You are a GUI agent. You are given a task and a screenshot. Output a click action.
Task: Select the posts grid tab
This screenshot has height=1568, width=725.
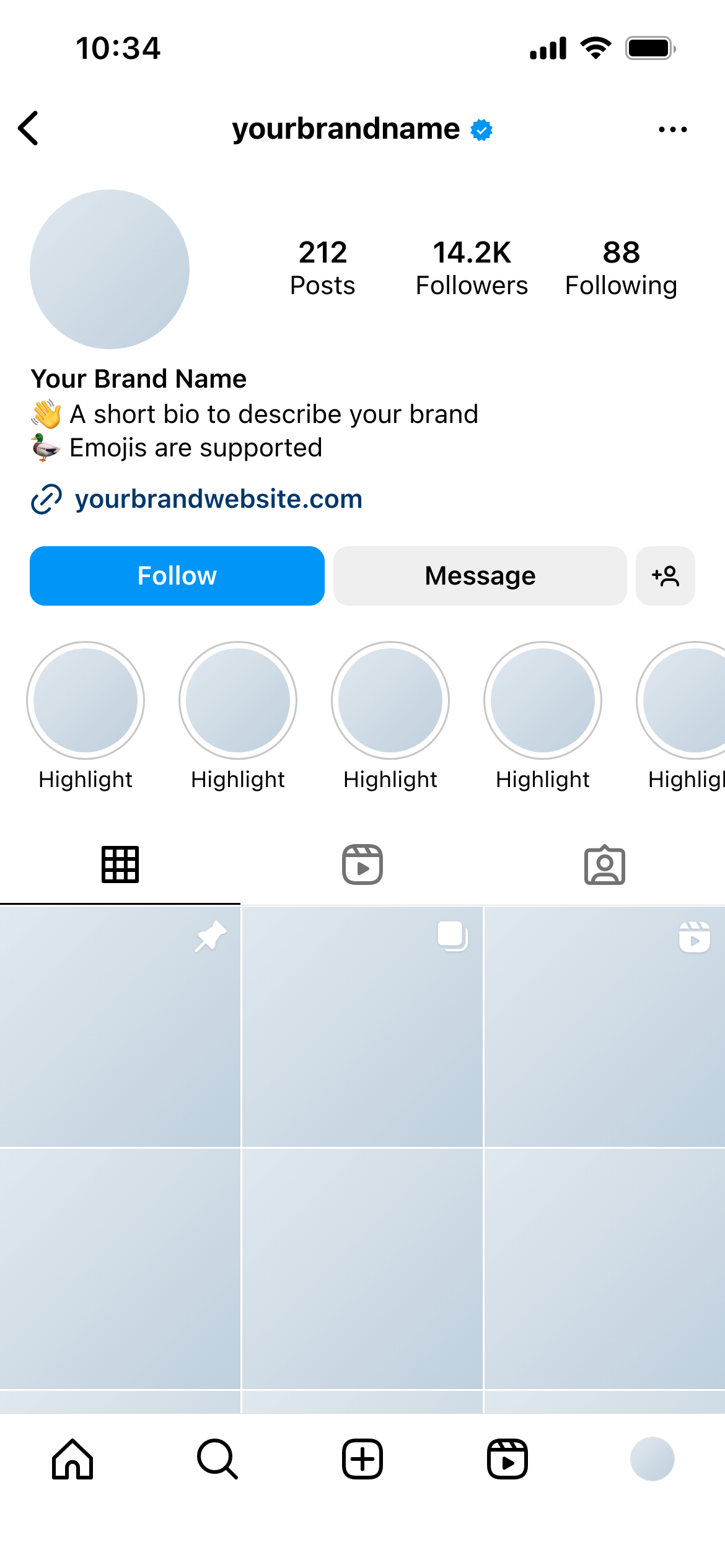pos(120,865)
